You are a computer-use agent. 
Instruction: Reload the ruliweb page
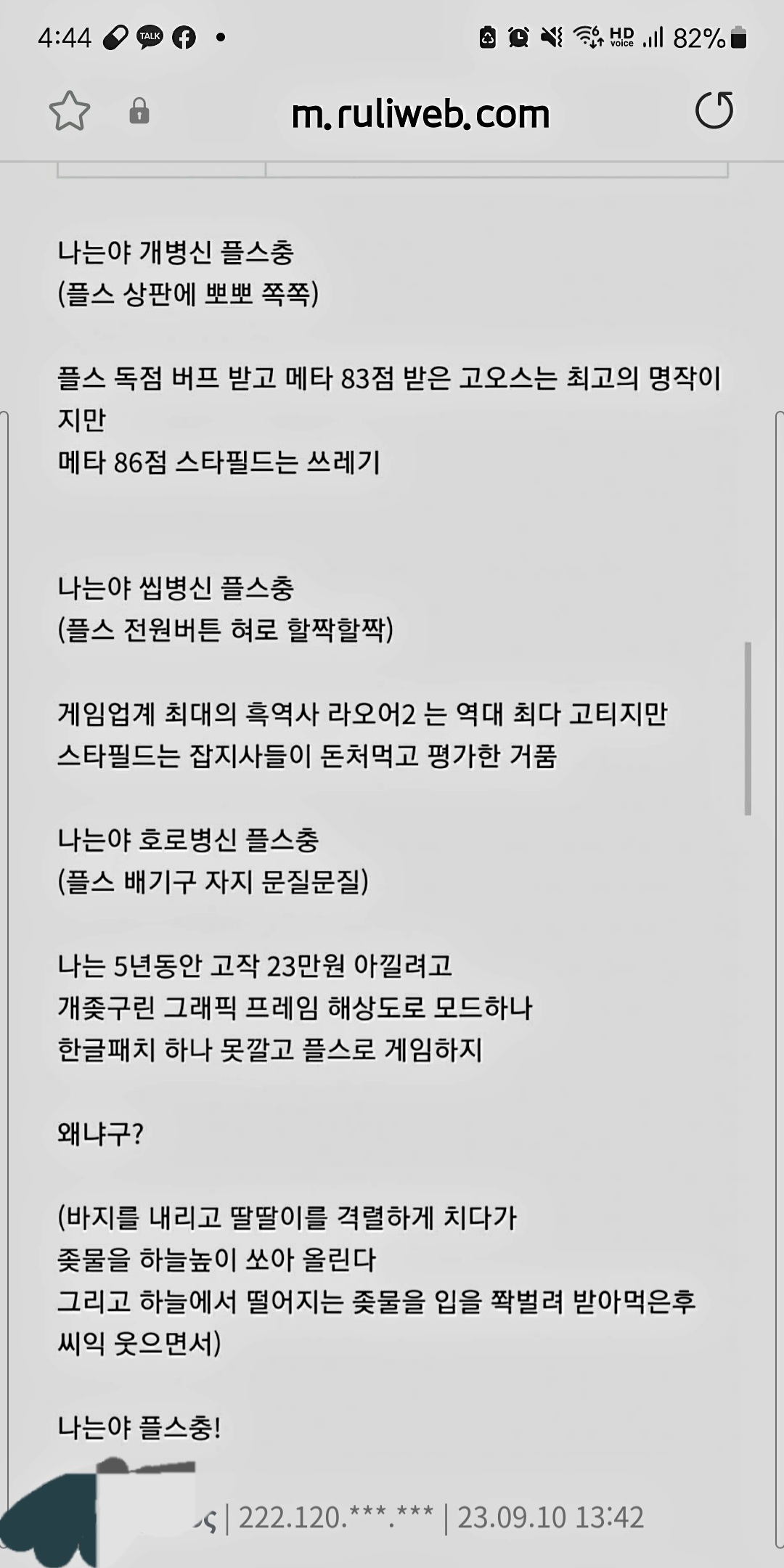tap(714, 111)
